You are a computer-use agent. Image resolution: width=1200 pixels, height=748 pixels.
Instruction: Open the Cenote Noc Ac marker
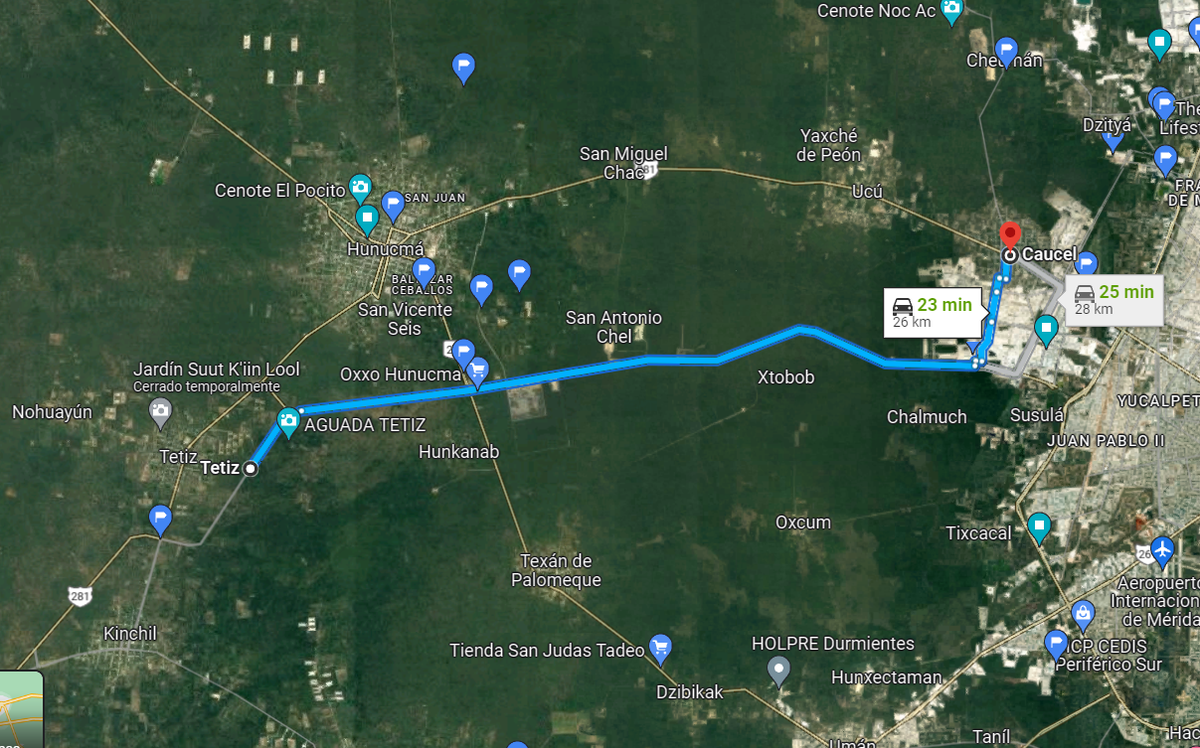click(x=951, y=10)
